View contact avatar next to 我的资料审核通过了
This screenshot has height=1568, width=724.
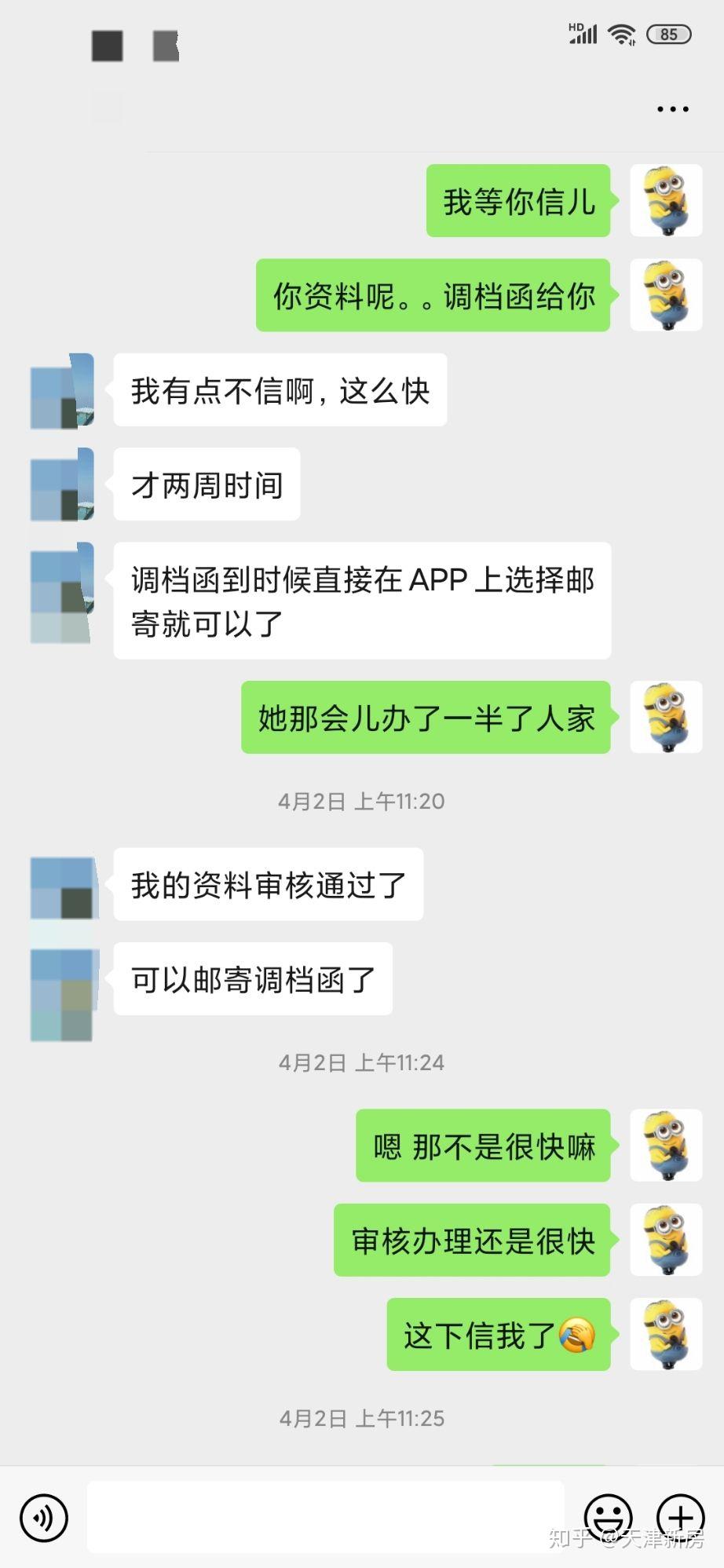62,884
